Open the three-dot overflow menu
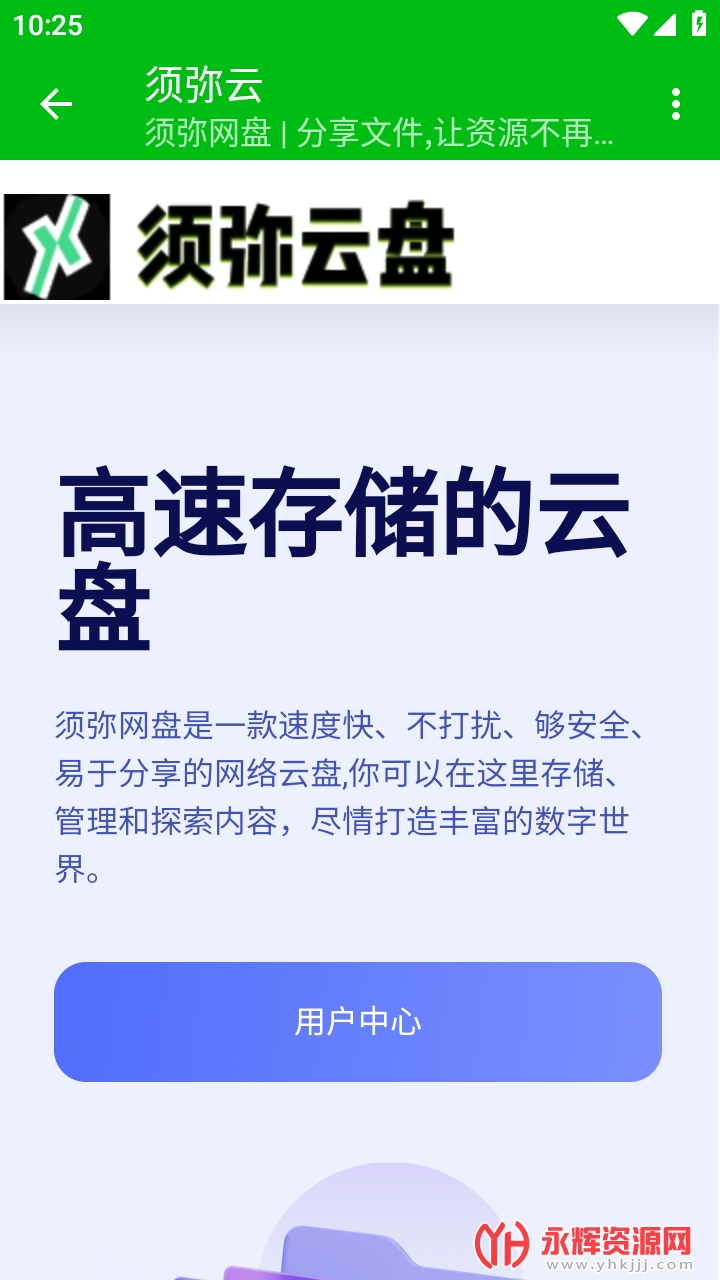The height and width of the screenshot is (1280, 720). [676, 104]
